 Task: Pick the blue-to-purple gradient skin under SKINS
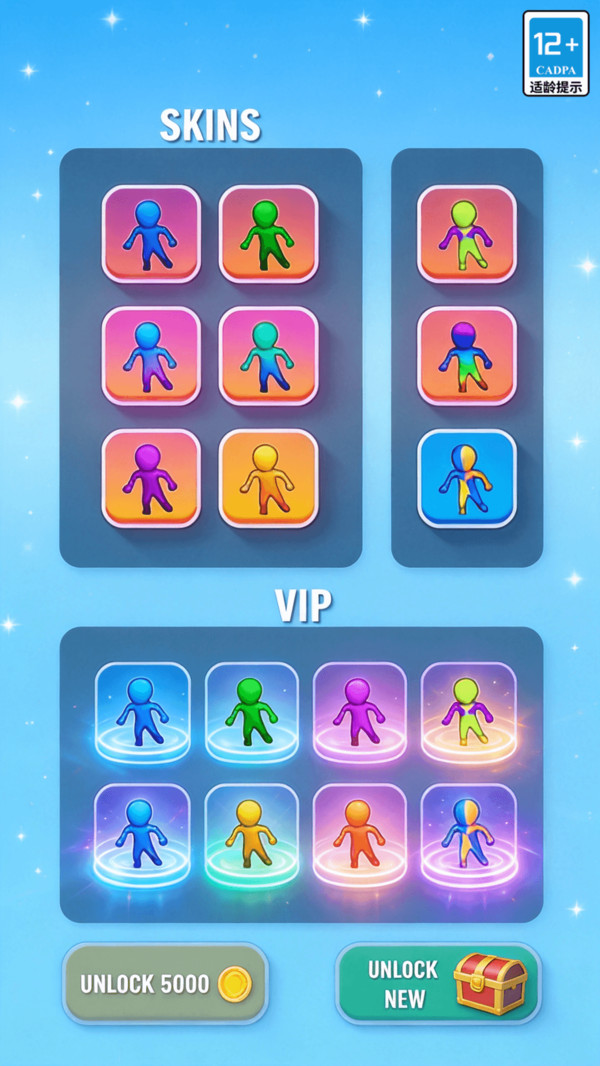(x=151, y=356)
